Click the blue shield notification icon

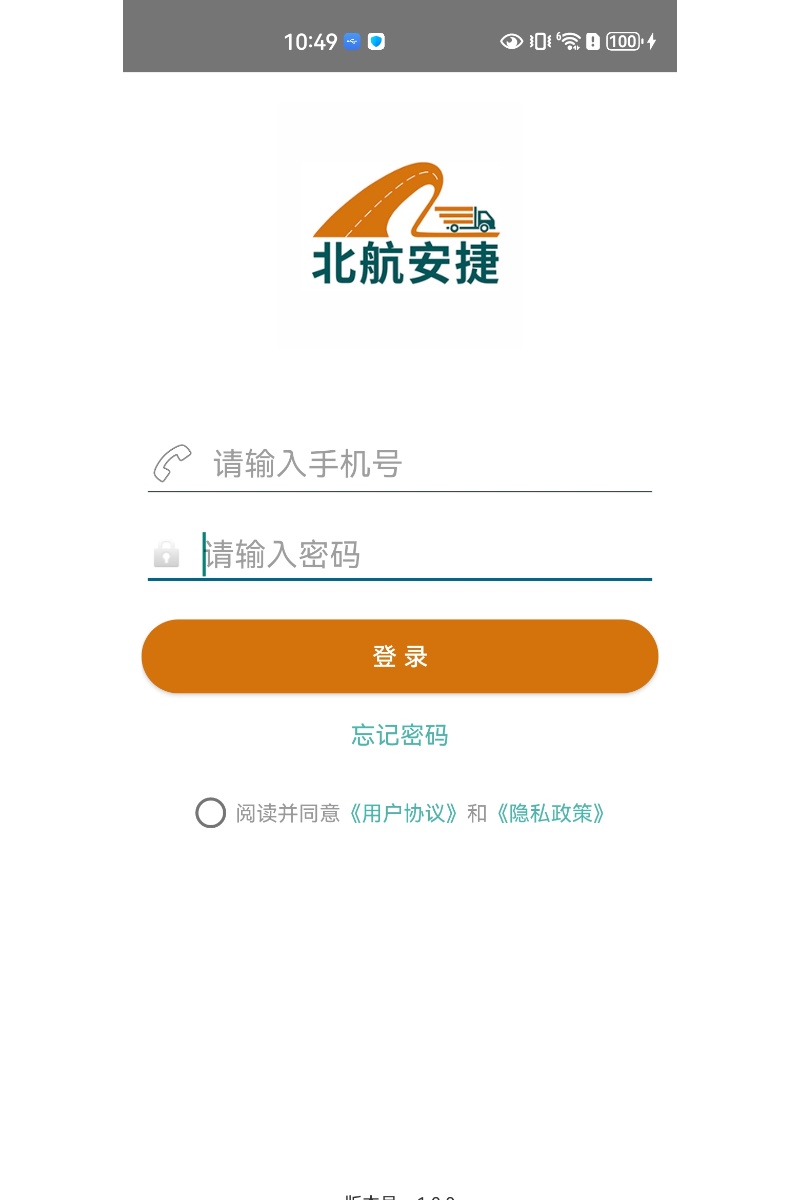(376, 41)
